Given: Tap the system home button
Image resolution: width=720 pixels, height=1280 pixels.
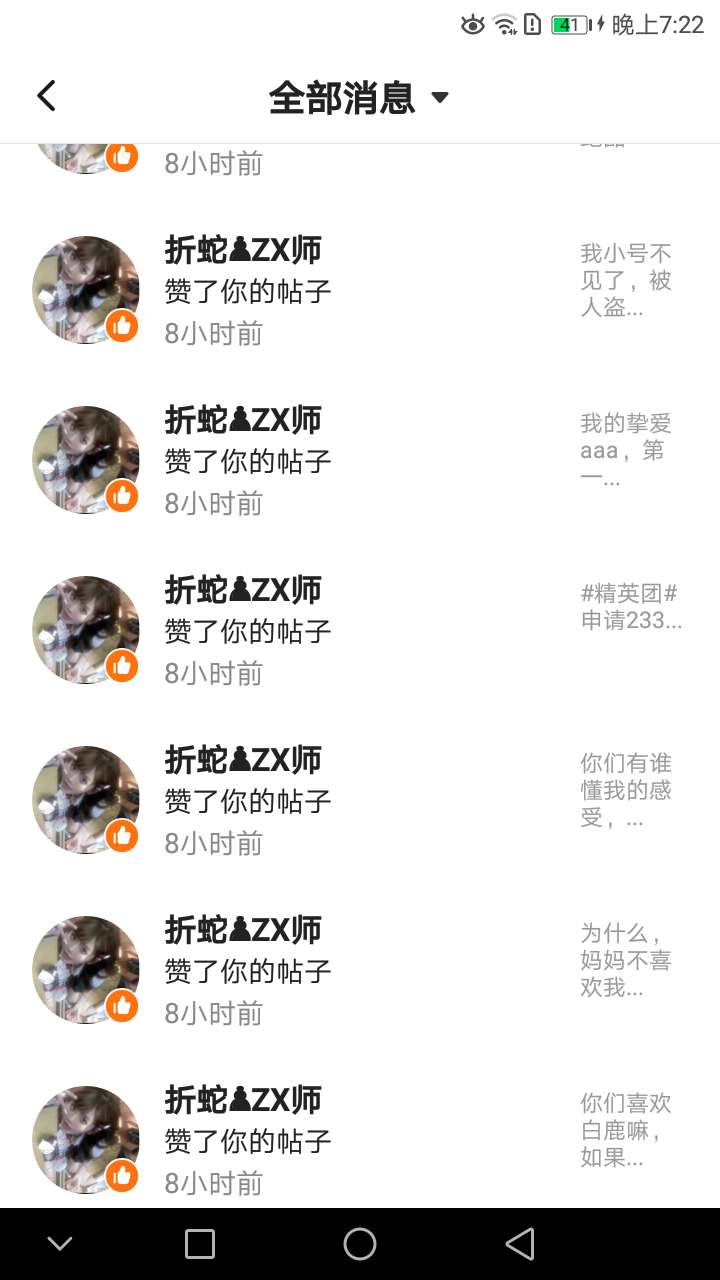Looking at the screenshot, I should [360, 1244].
